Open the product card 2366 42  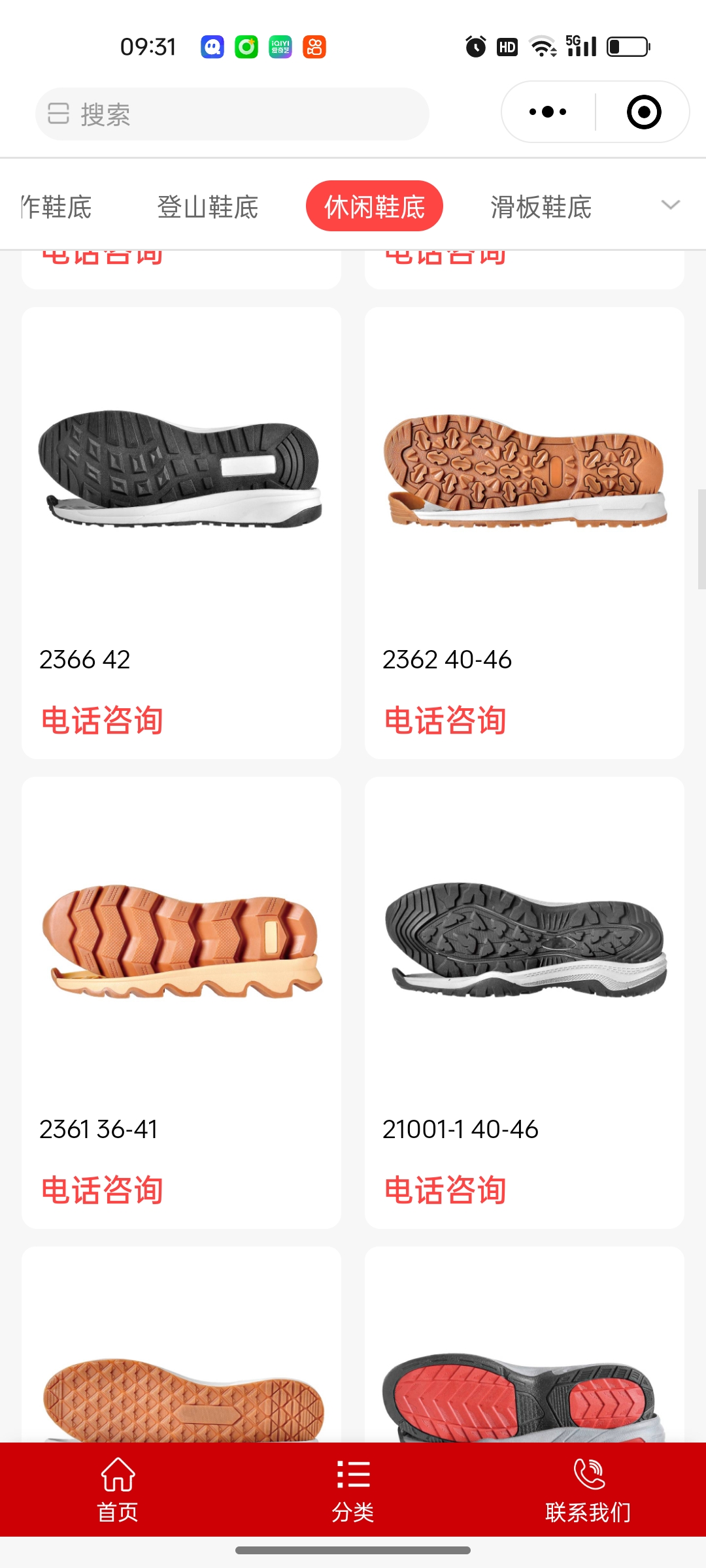(181, 470)
